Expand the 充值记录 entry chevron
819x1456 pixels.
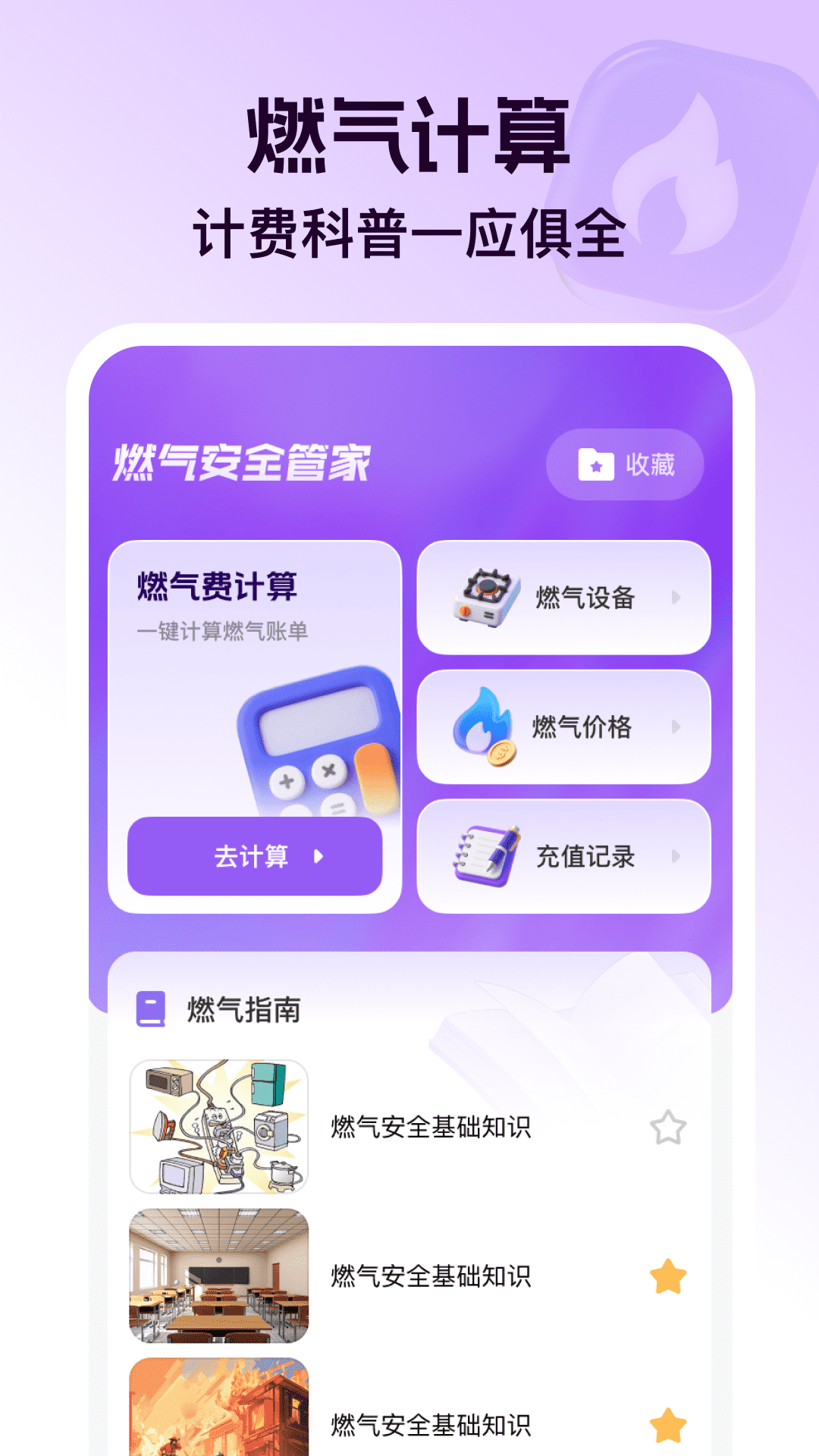pos(675,857)
